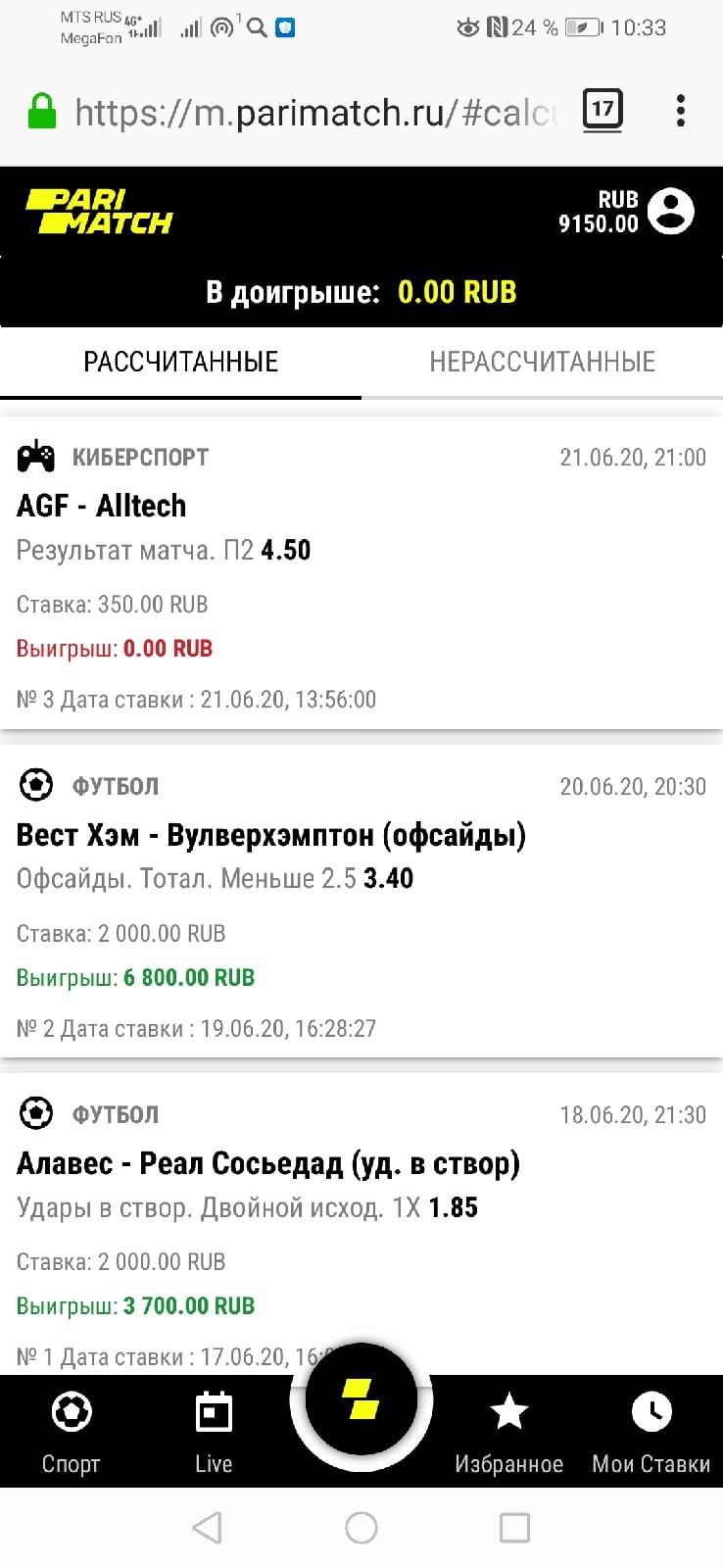
Task: Tap the system home button
Action: pyautogui.click(x=361, y=1528)
